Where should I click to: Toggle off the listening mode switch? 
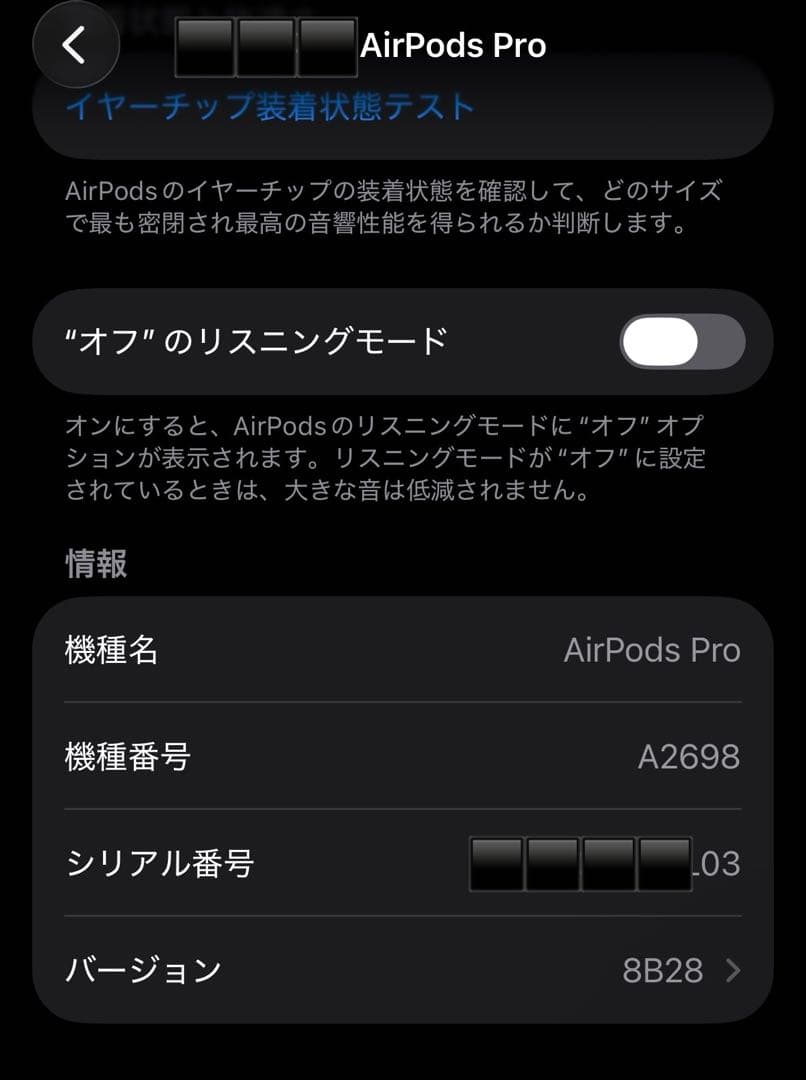click(683, 342)
